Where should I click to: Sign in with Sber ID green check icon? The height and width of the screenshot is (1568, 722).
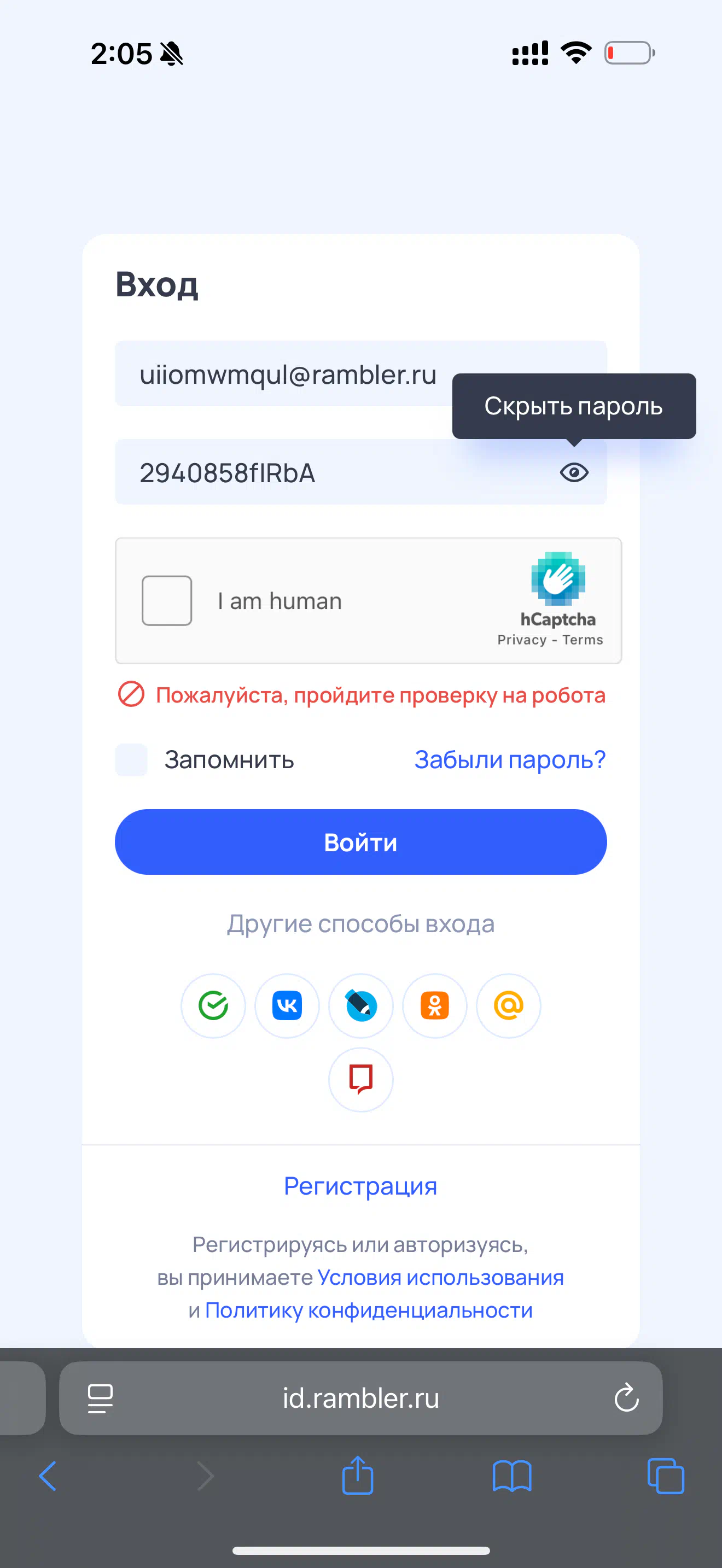pos(213,1005)
